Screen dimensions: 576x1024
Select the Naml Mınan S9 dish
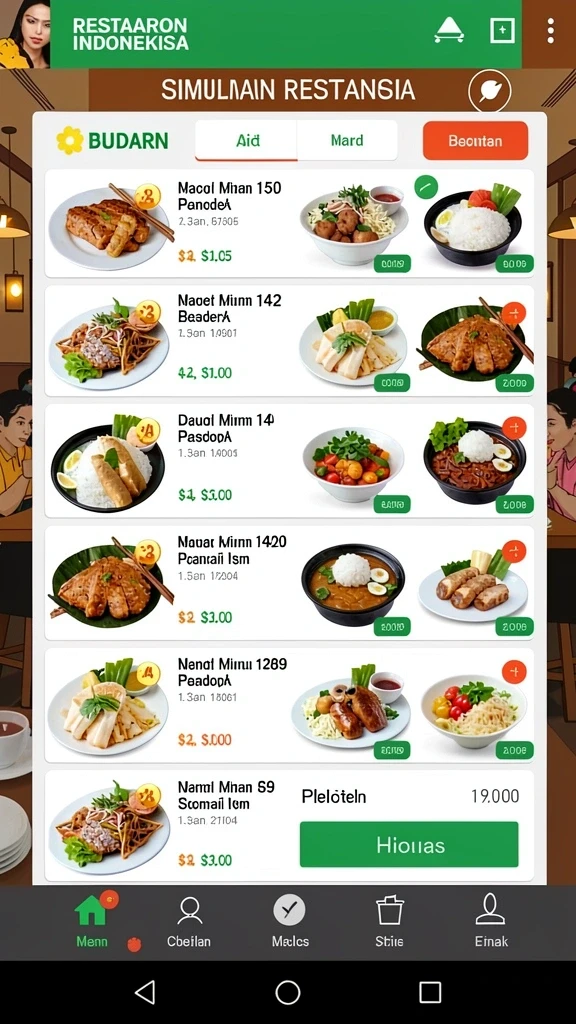point(170,826)
